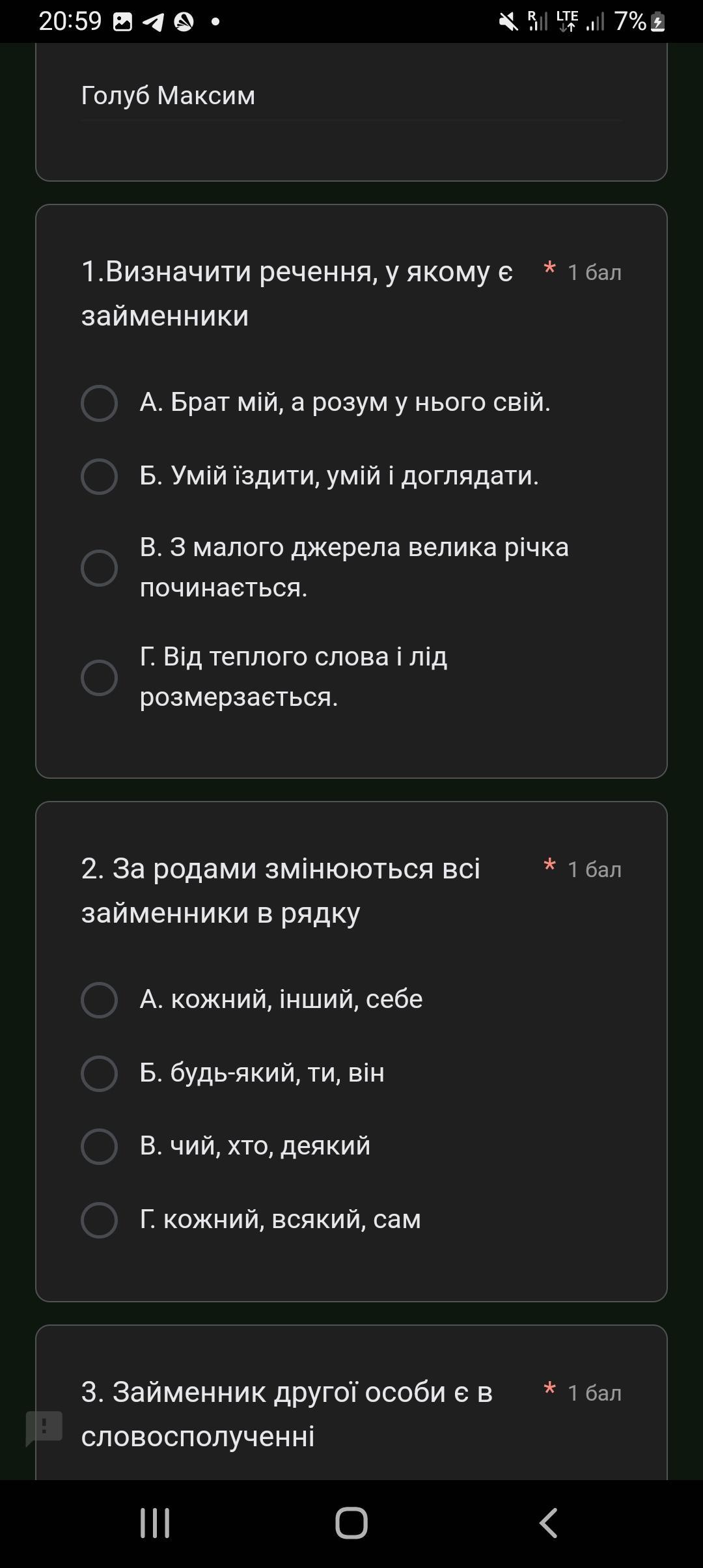Edit the name field containing Голуб Максим
Viewport: 703px width, 1568px height.
(x=351, y=96)
